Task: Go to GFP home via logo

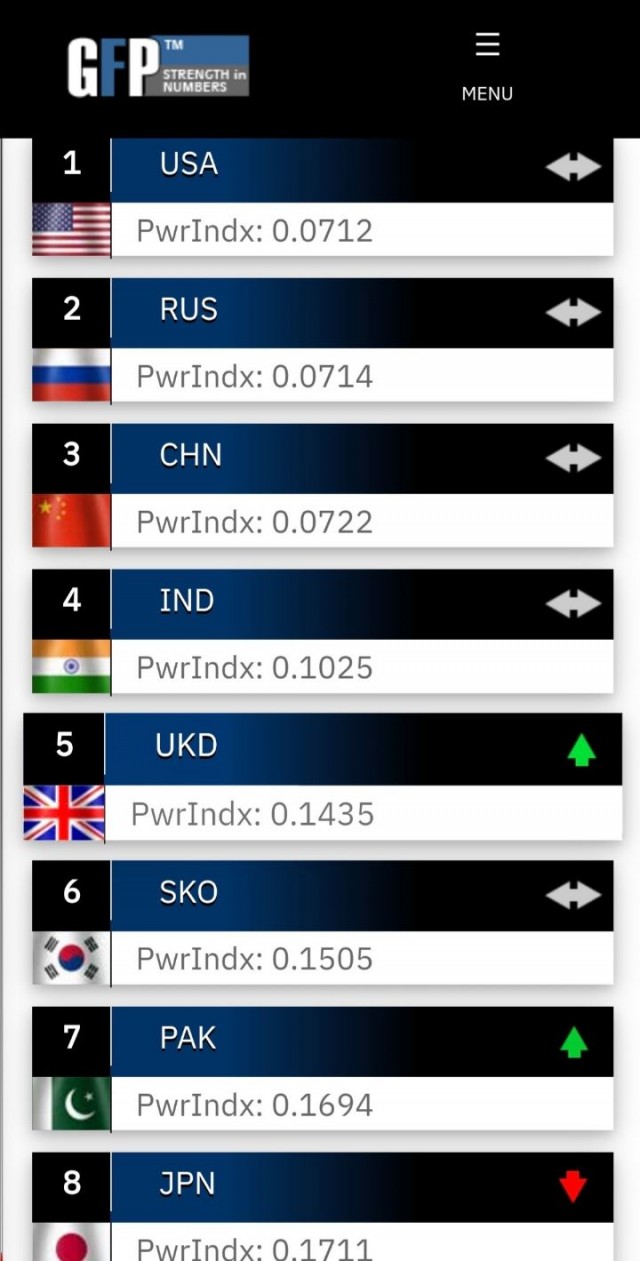Action: [158, 67]
